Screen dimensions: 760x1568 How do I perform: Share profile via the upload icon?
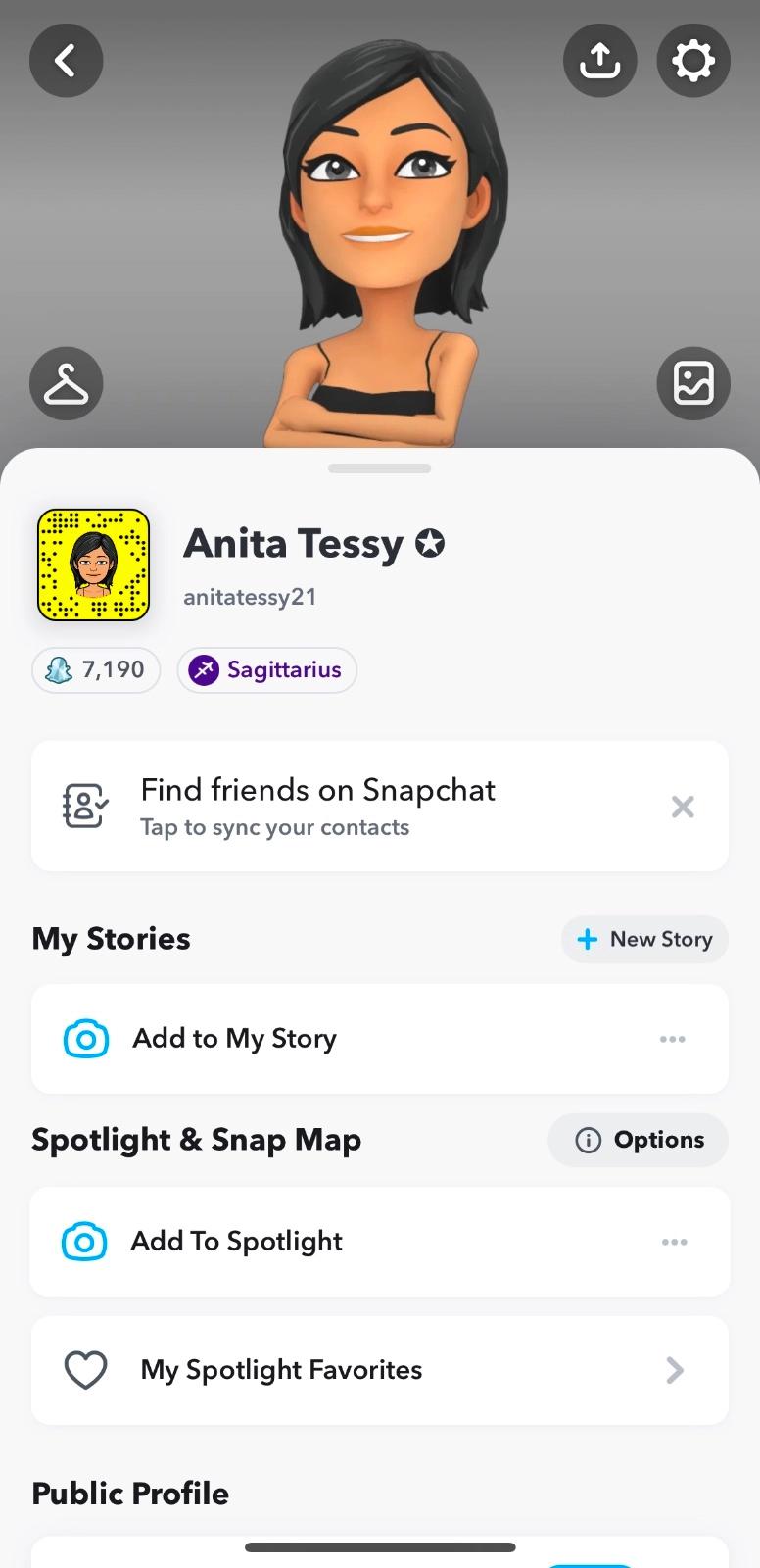pos(599,61)
